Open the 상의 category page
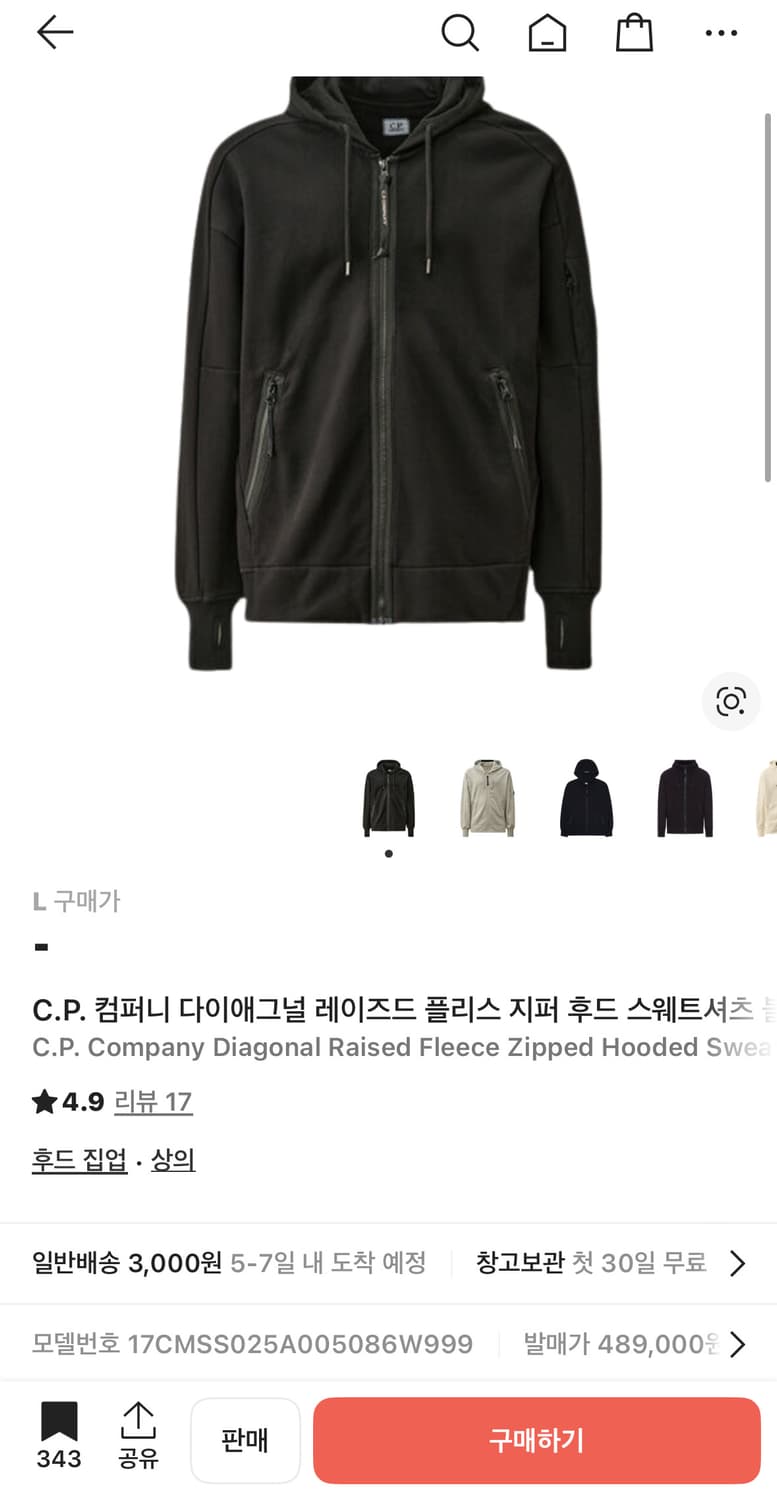The height and width of the screenshot is (1500, 777). pyautogui.click(x=172, y=1160)
